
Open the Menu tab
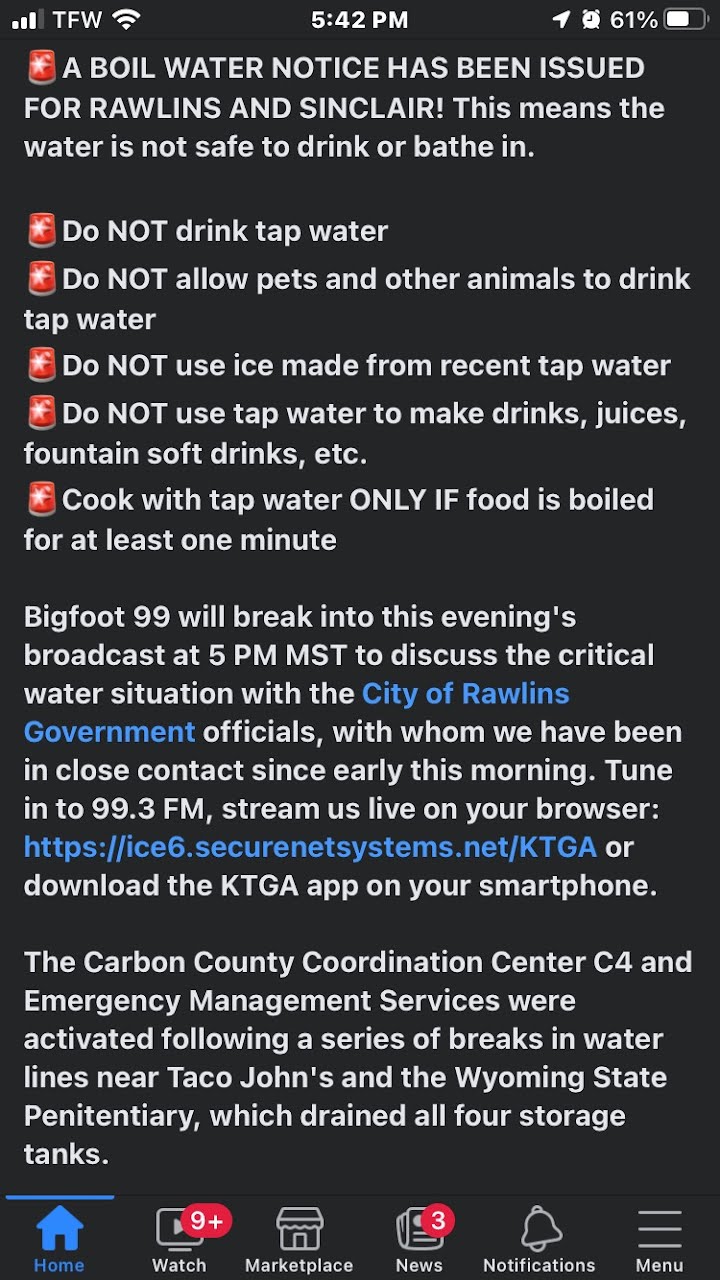click(x=659, y=1239)
